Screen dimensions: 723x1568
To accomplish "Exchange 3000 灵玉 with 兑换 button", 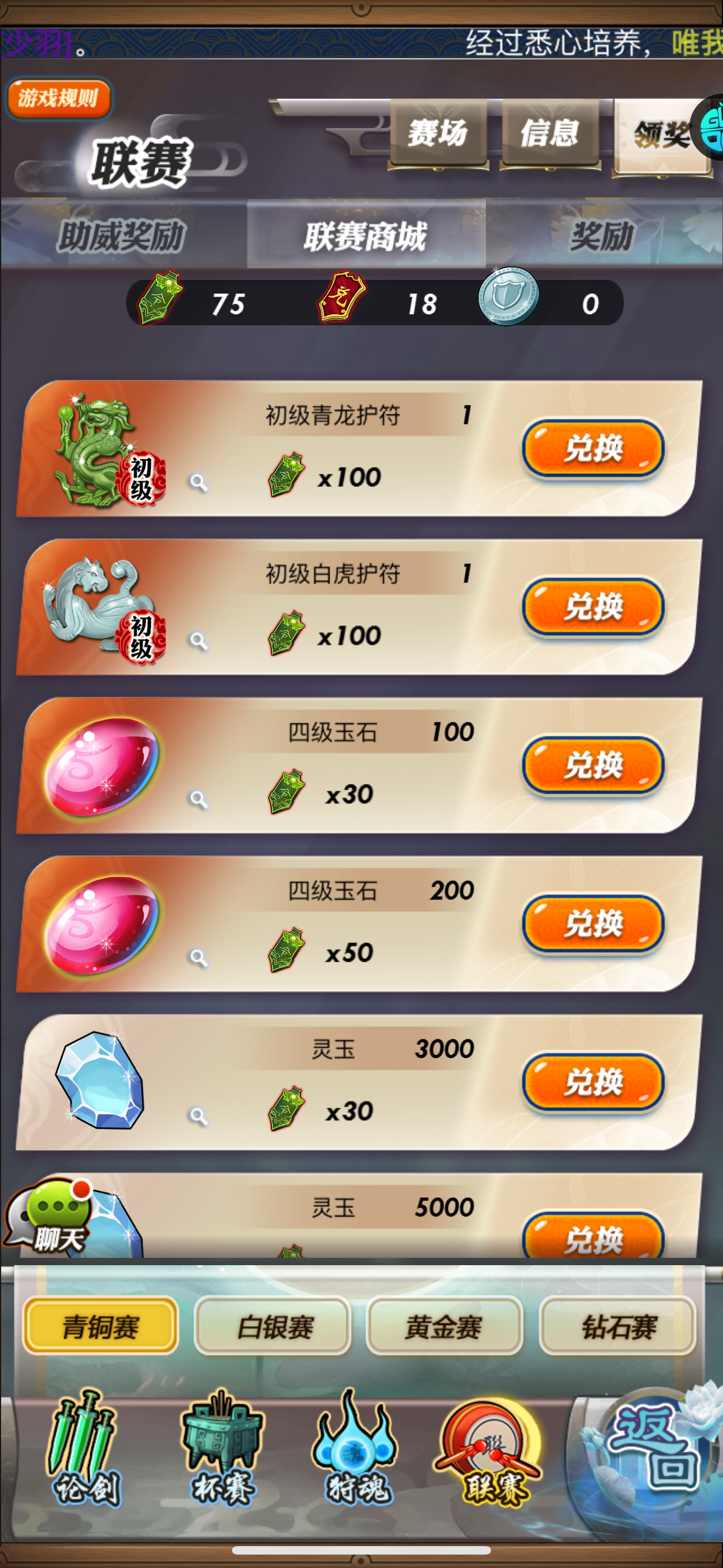I will tap(593, 1082).
